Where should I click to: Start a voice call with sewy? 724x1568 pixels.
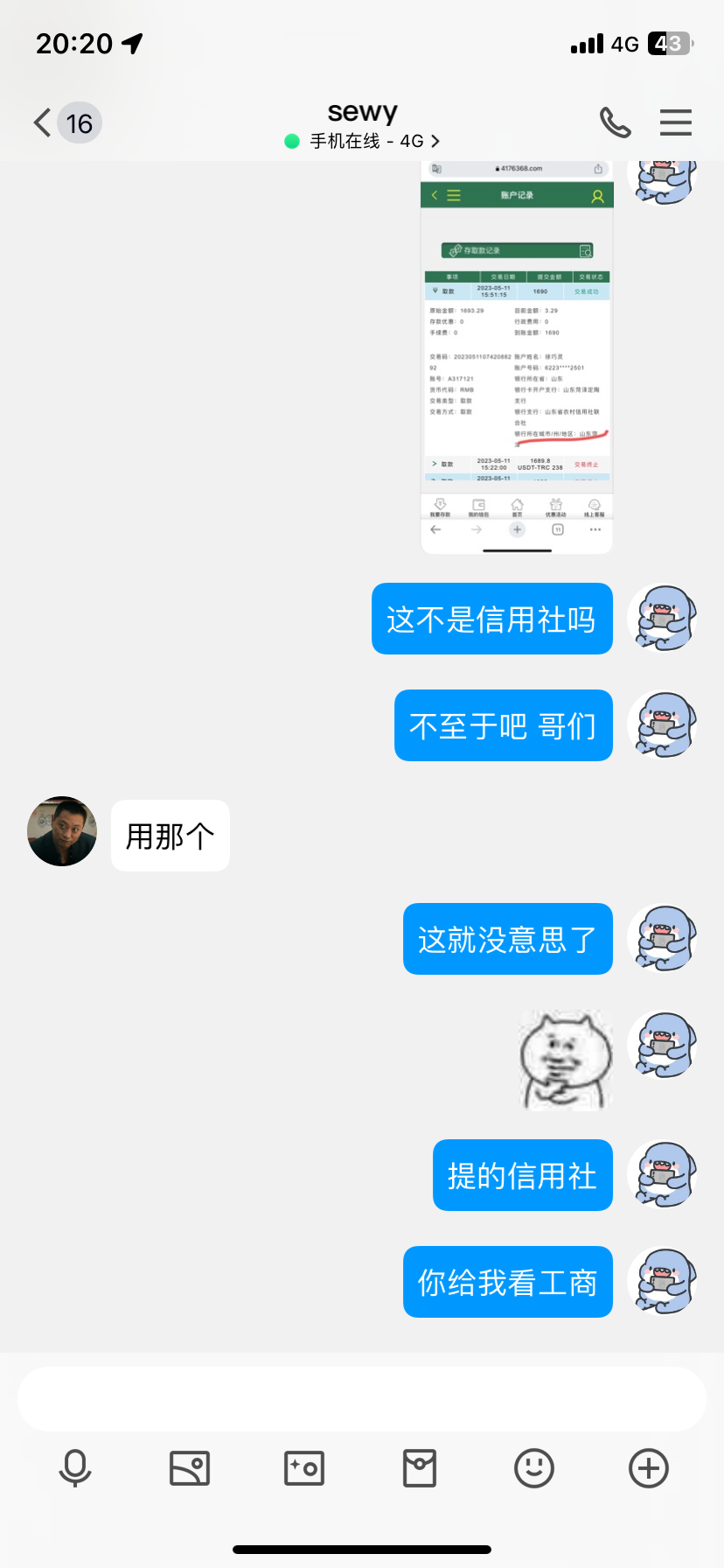pos(615,122)
